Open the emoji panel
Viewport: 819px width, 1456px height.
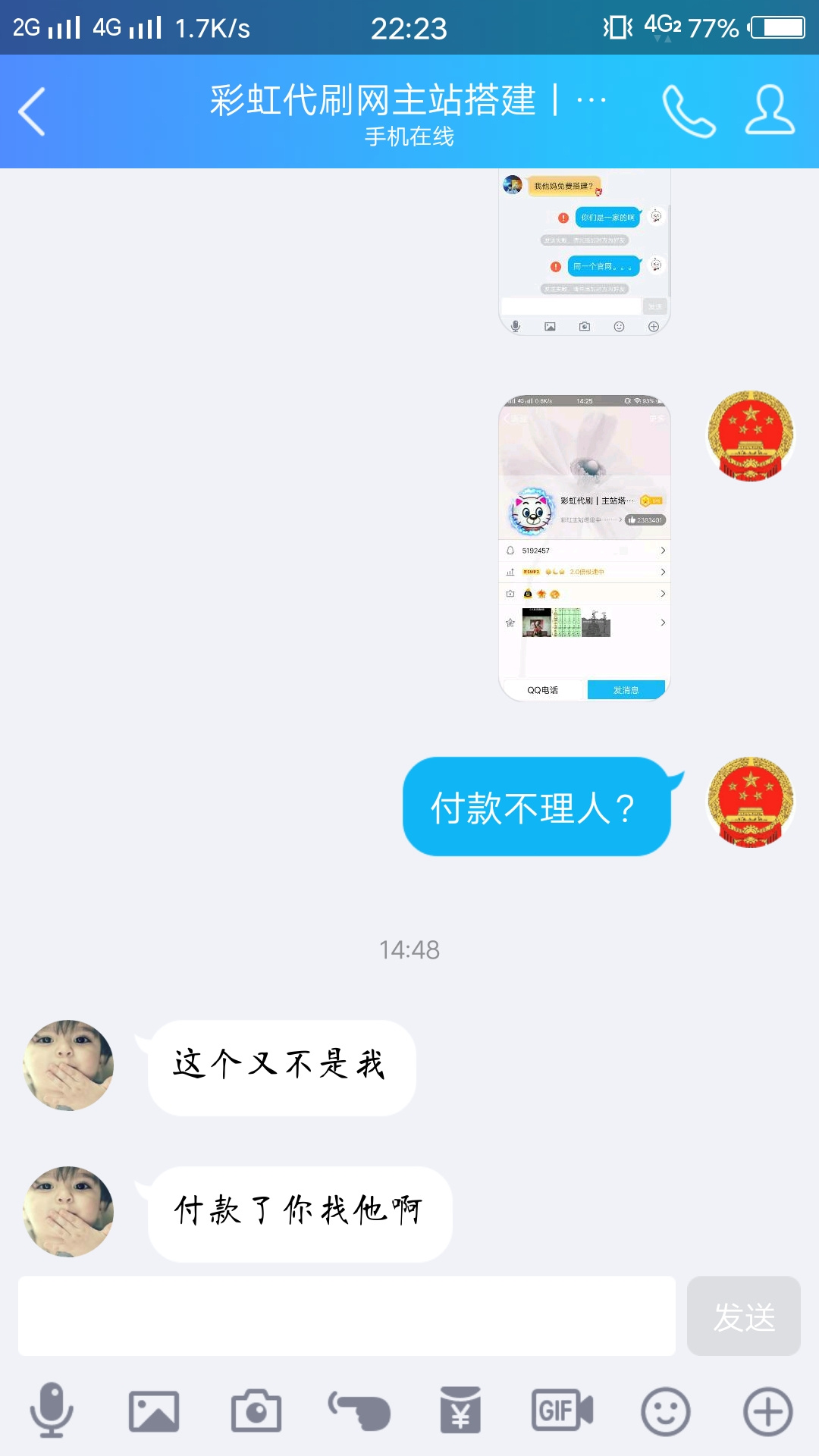pyautogui.click(x=665, y=1411)
